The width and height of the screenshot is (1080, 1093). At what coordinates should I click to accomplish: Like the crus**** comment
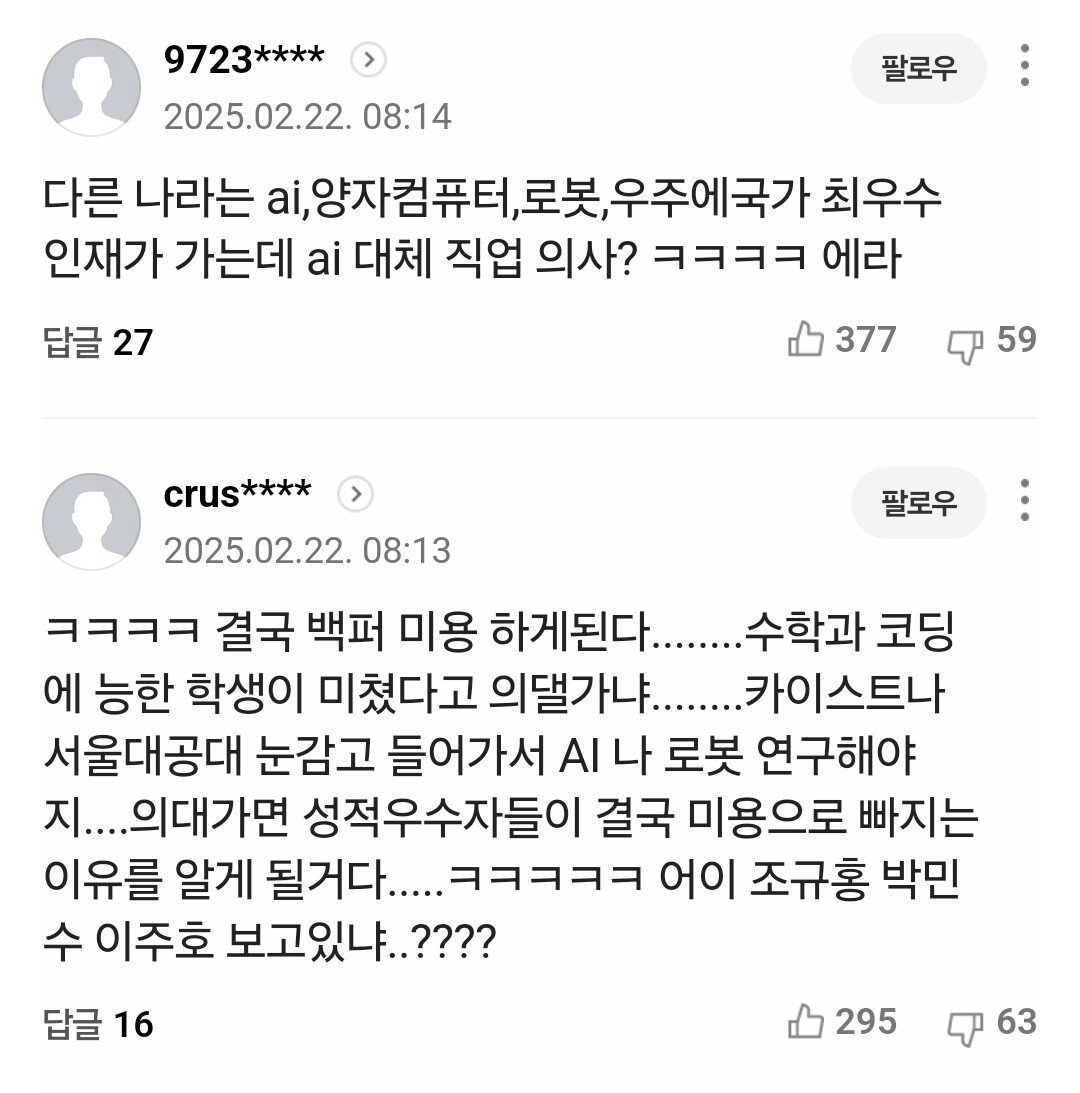coord(806,1023)
